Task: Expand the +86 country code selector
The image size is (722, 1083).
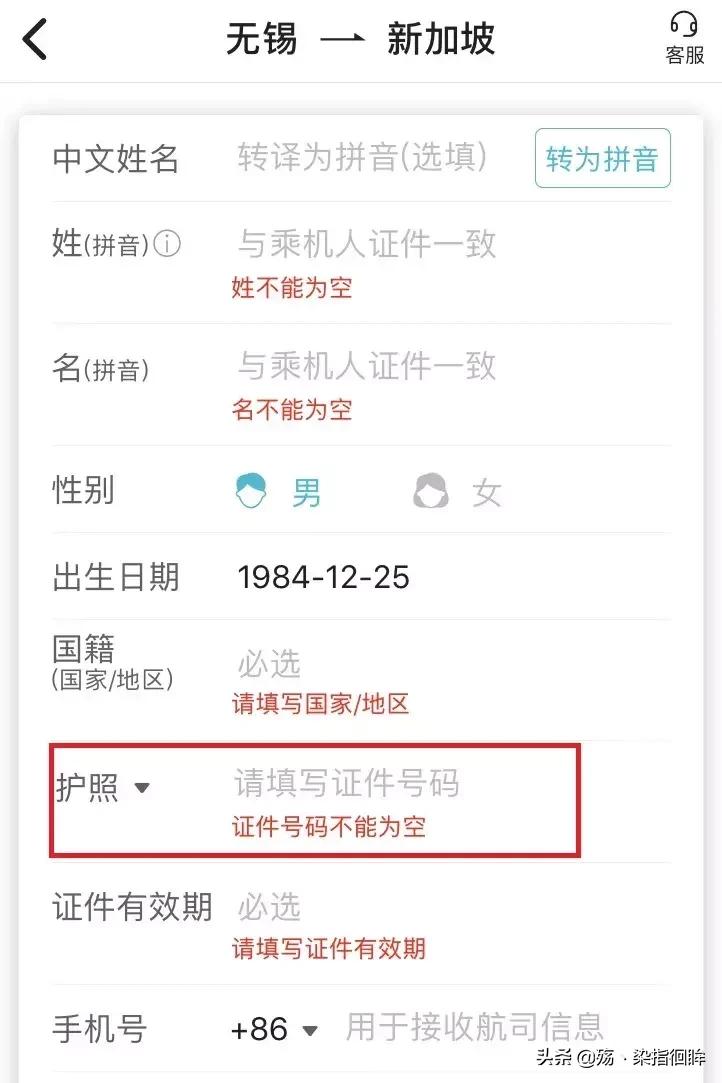Action: [278, 1029]
